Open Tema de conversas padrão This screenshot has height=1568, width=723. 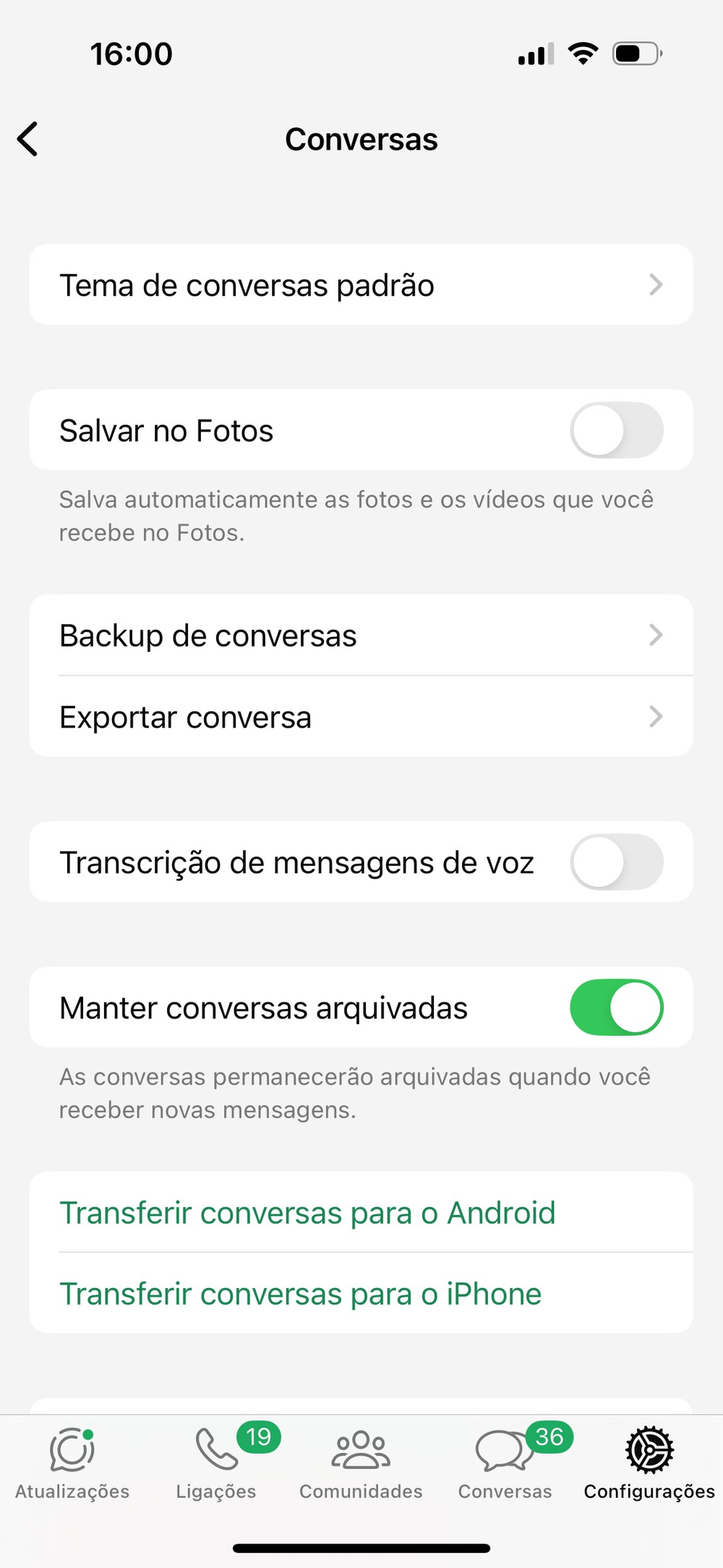click(x=361, y=285)
